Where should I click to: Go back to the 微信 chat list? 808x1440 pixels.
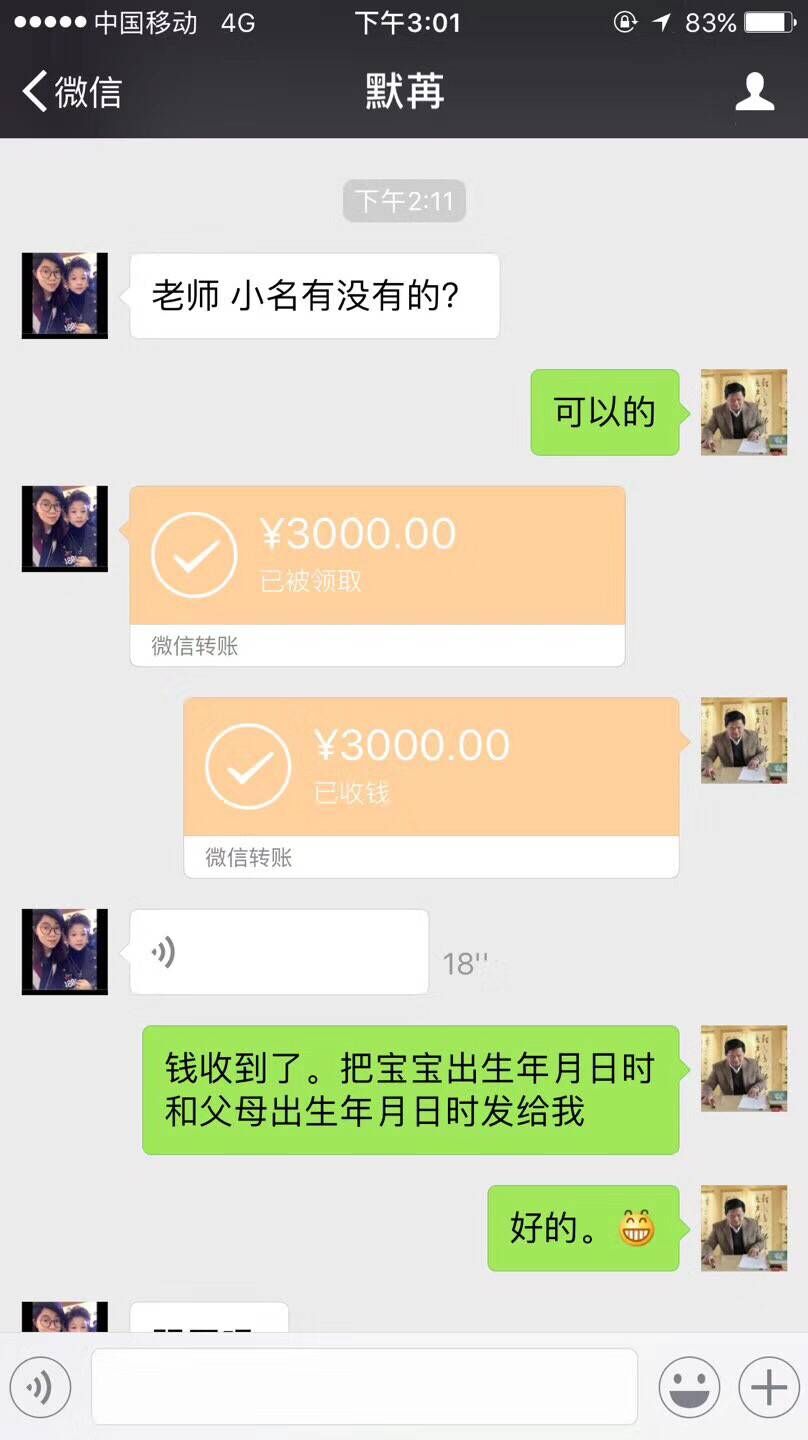70,92
